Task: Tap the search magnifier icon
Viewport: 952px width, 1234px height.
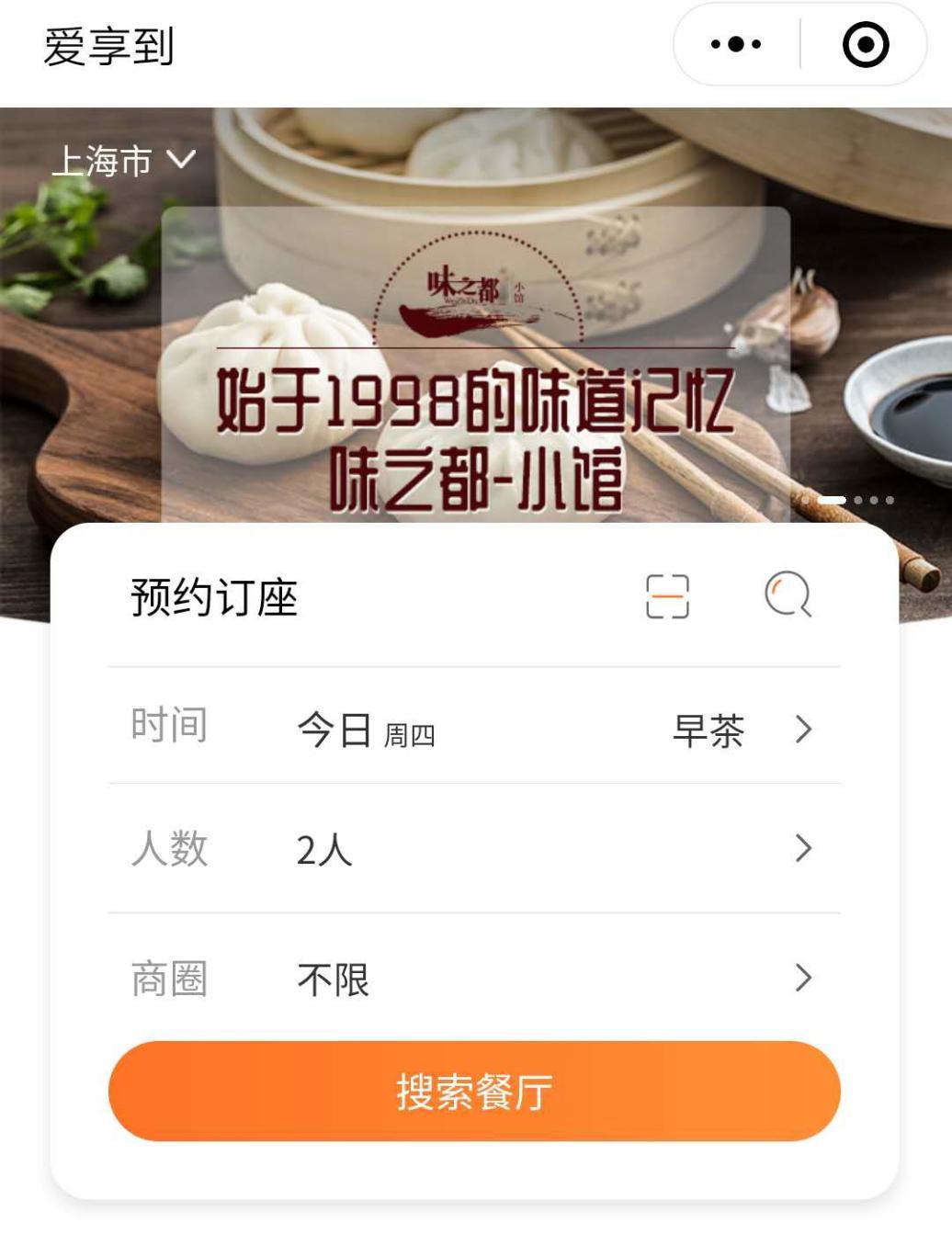Action: click(788, 594)
